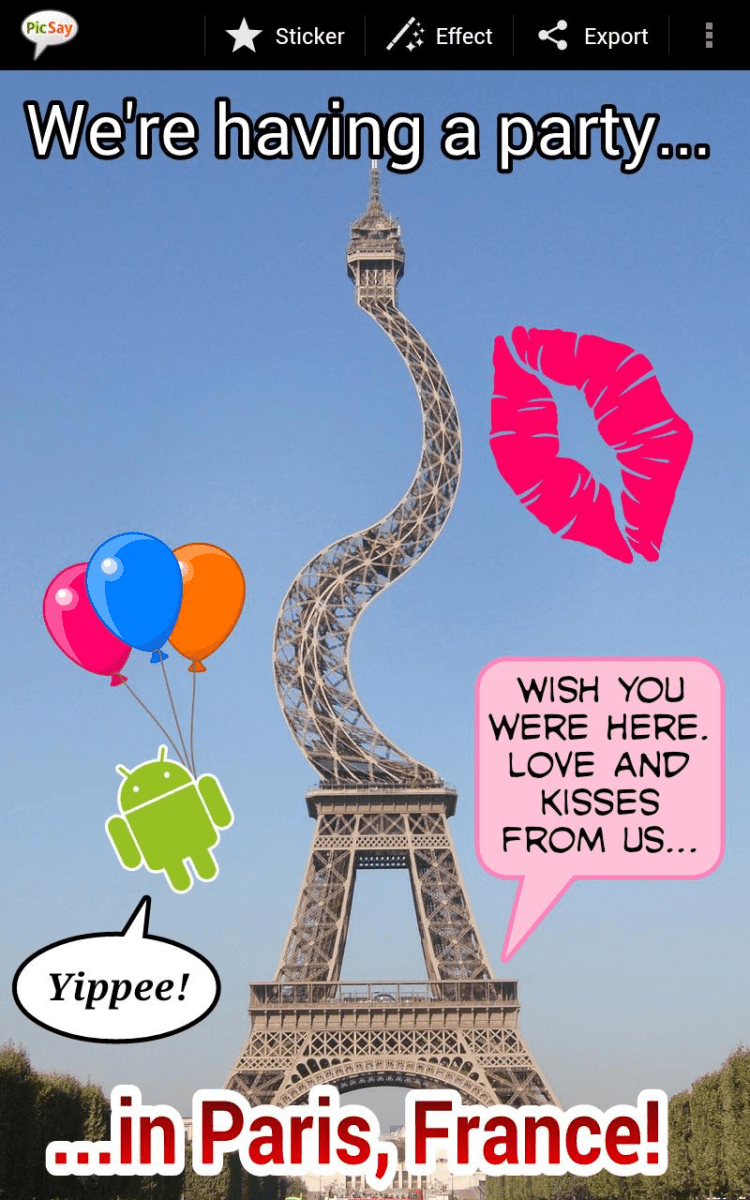Tap the PicSay logo button

pyautogui.click(x=48, y=33)
